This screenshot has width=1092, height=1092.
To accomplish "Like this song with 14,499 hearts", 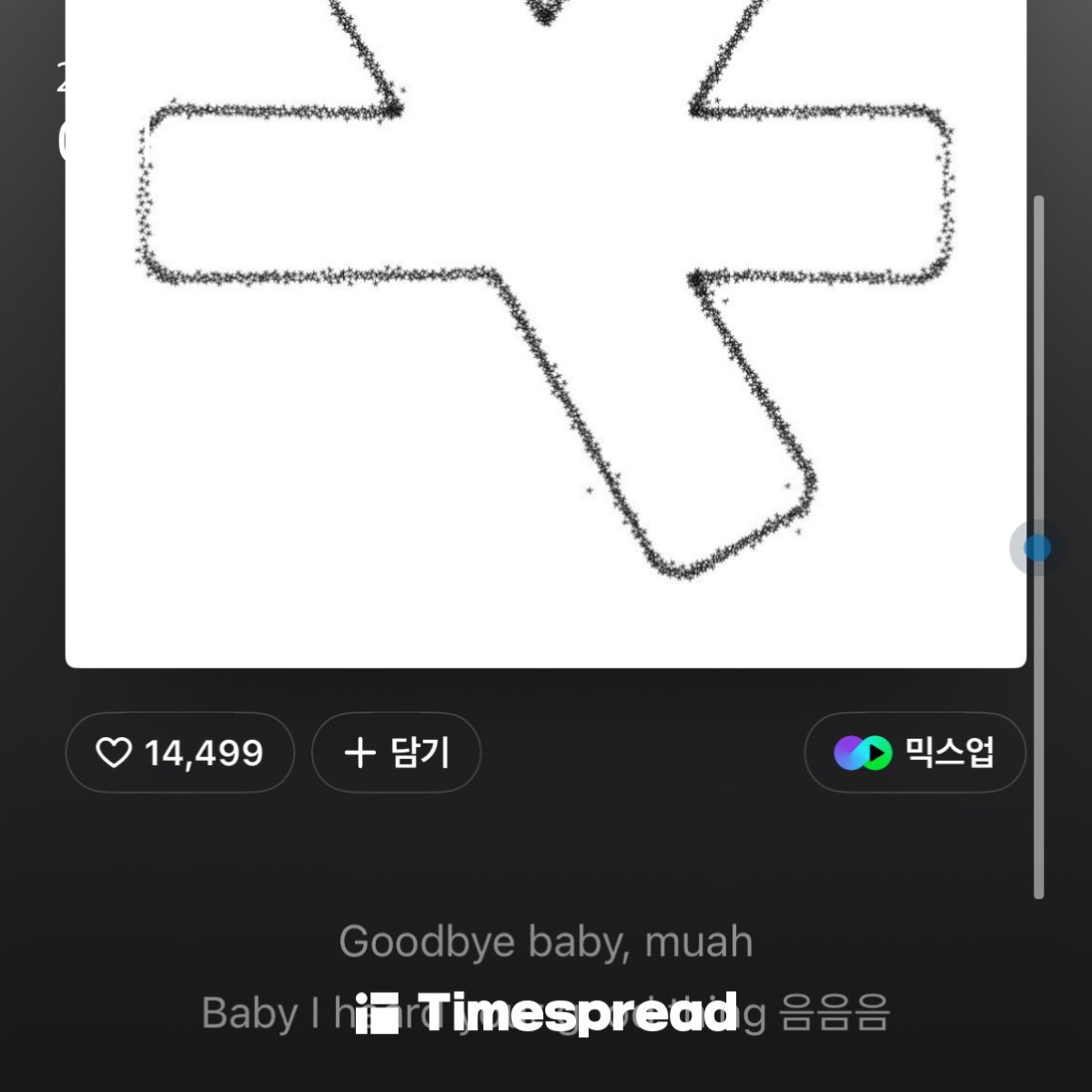I will click(179, 753).
